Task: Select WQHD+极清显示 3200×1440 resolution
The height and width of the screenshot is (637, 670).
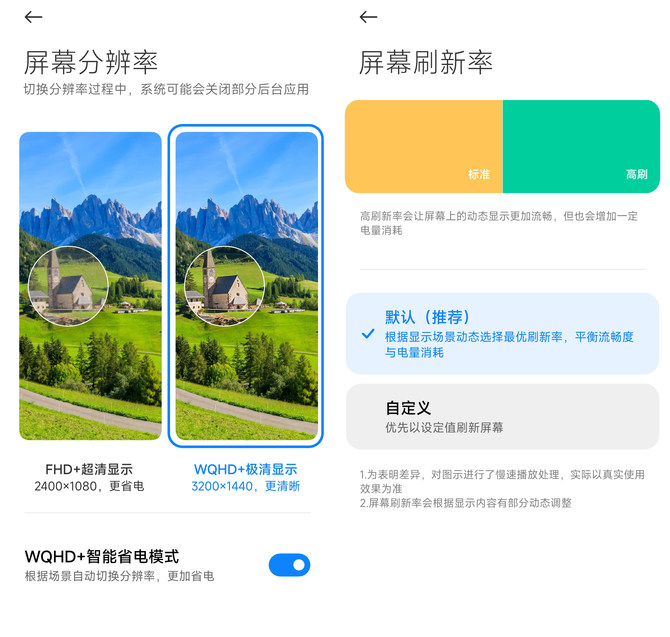Action: [246, 286]
